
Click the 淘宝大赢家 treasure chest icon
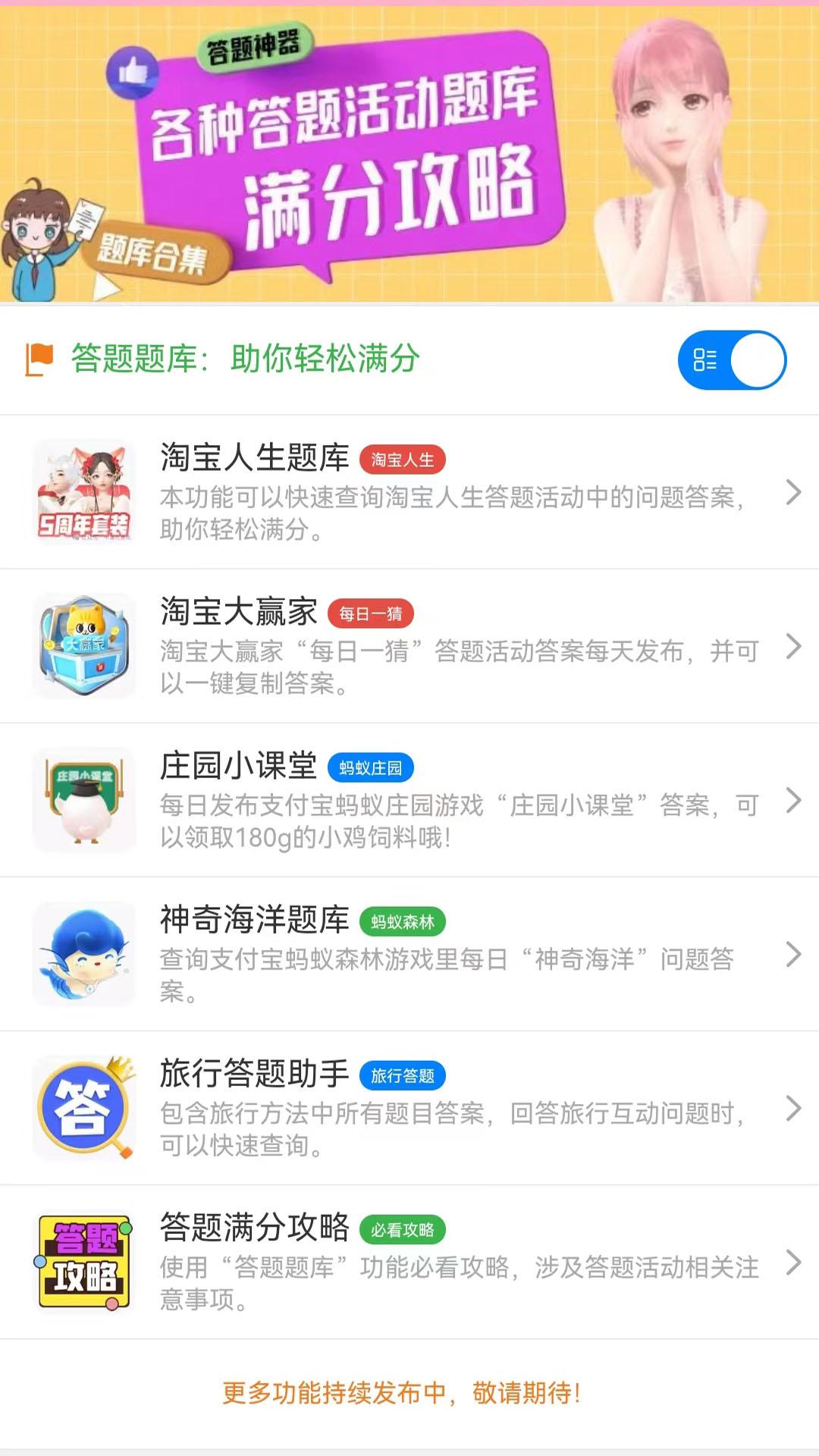(83, 648)
